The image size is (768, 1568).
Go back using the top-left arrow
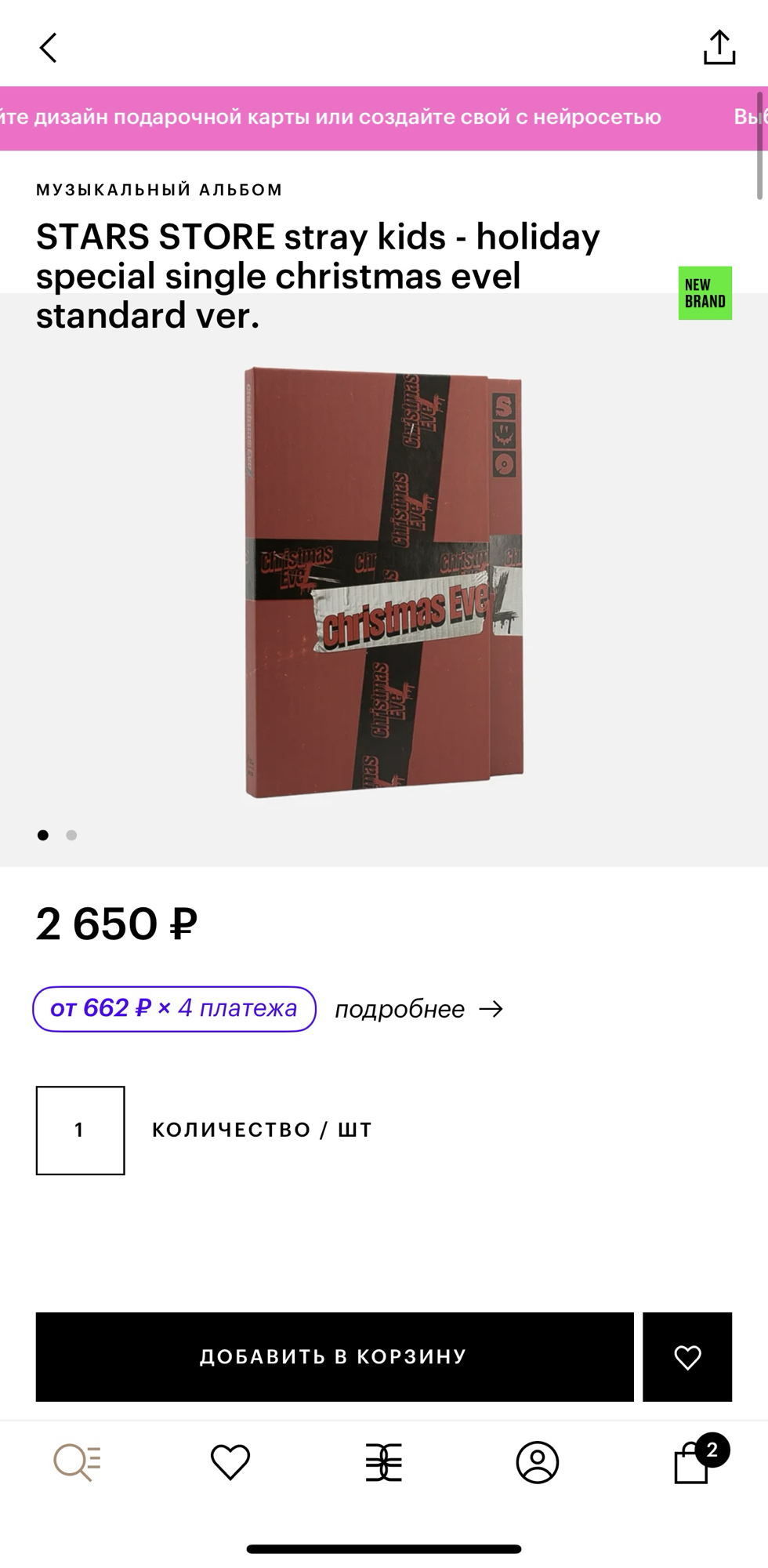pyautogui.click(x=49, y=48)
